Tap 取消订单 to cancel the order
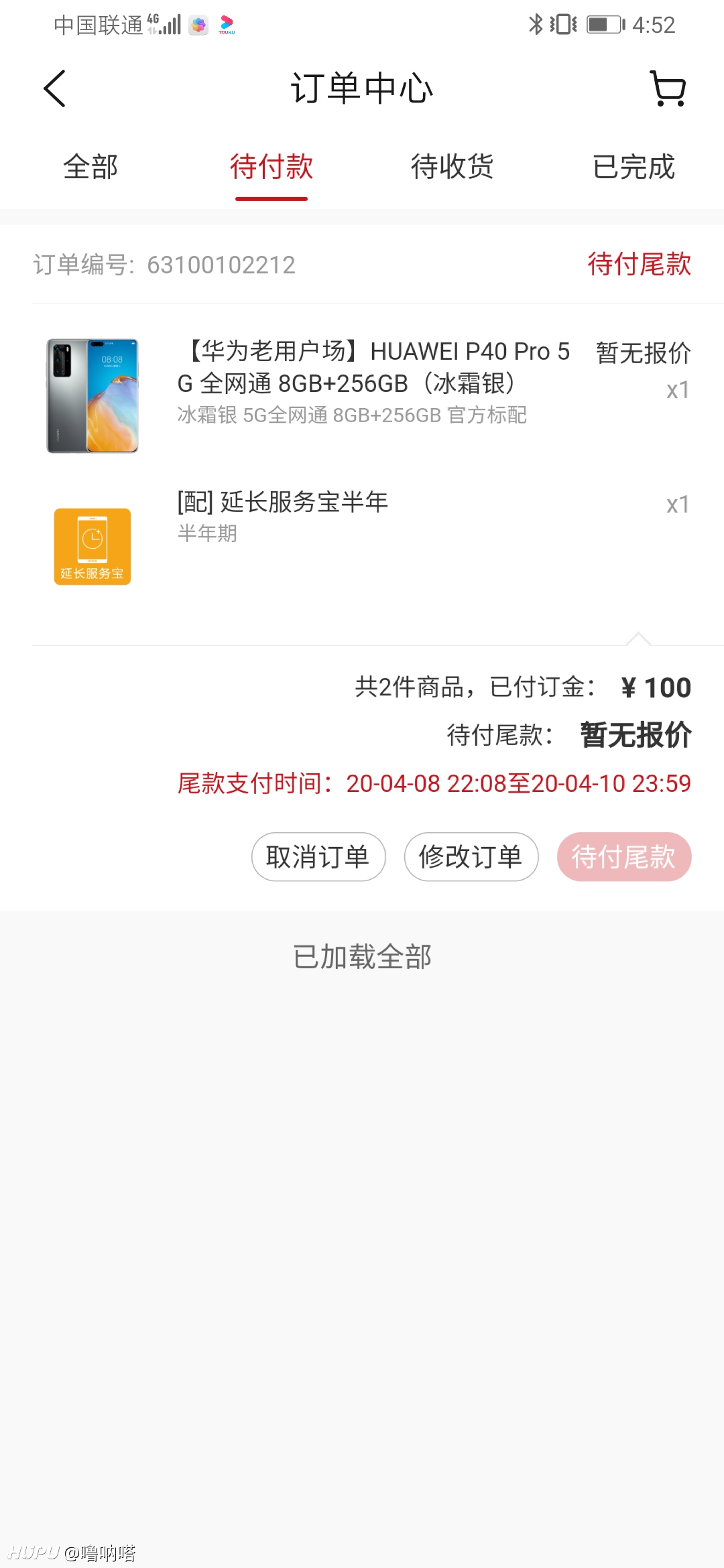The width and height of the screenshot is (724, 1568). click(318, 856)
